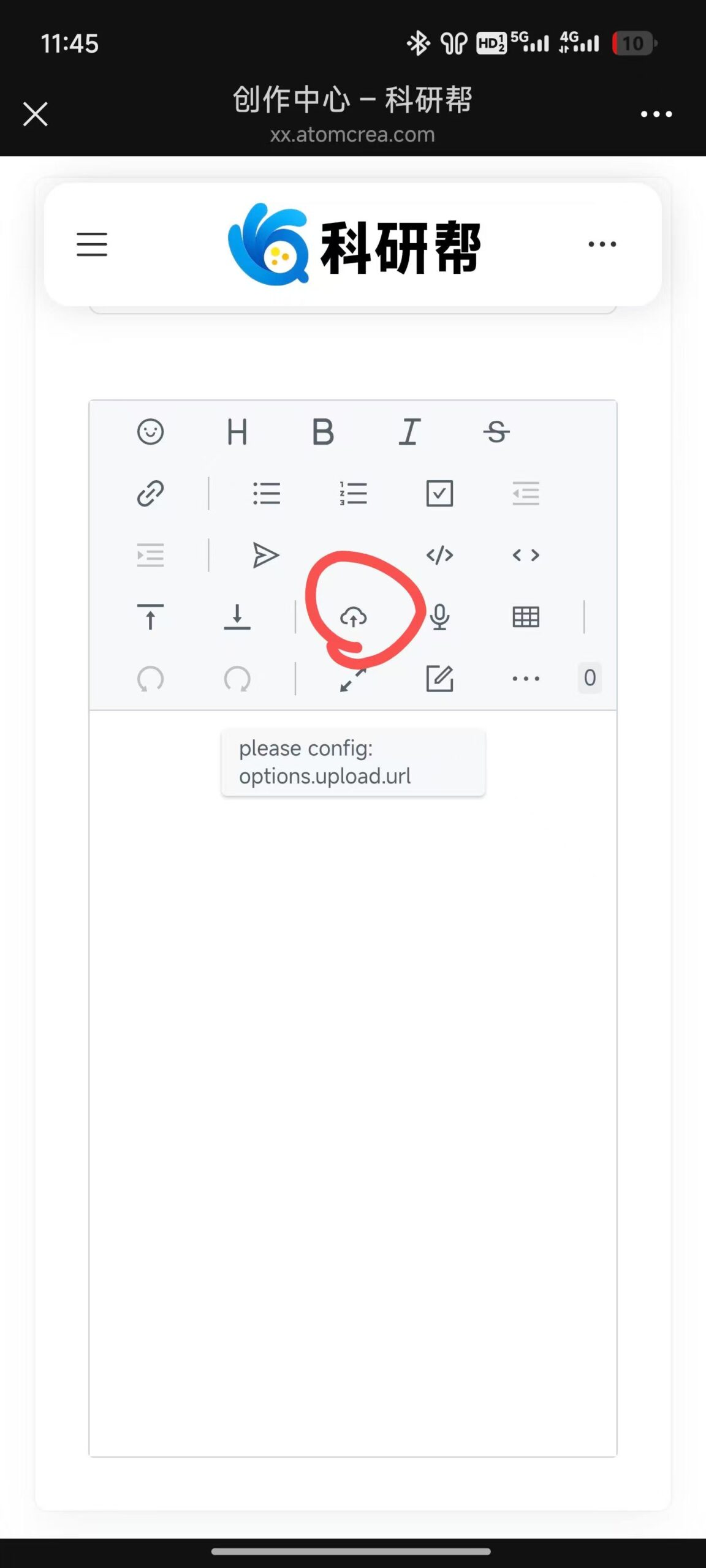This screenshot has width=706, height=1568.
Task: Add a task checkbox list
Action: 439,494
